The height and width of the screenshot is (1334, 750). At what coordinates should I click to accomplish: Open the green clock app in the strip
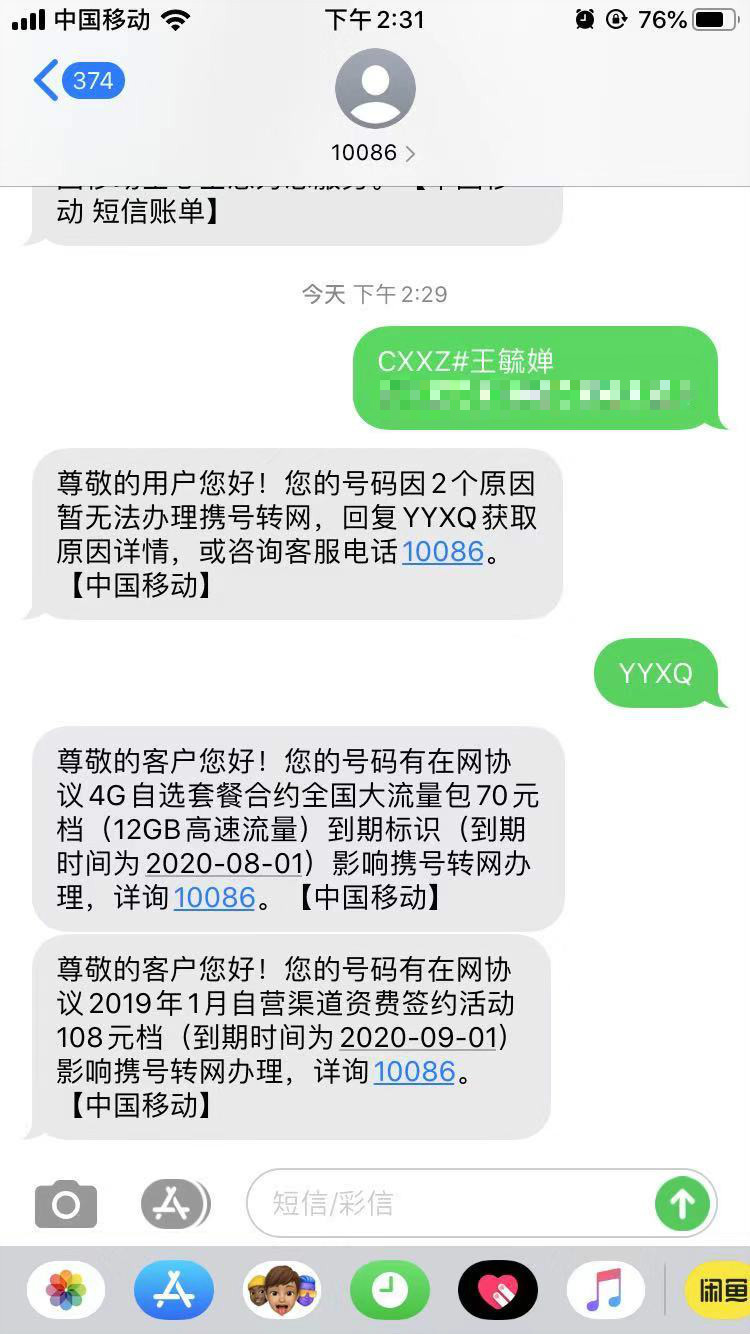[390, 1291]
